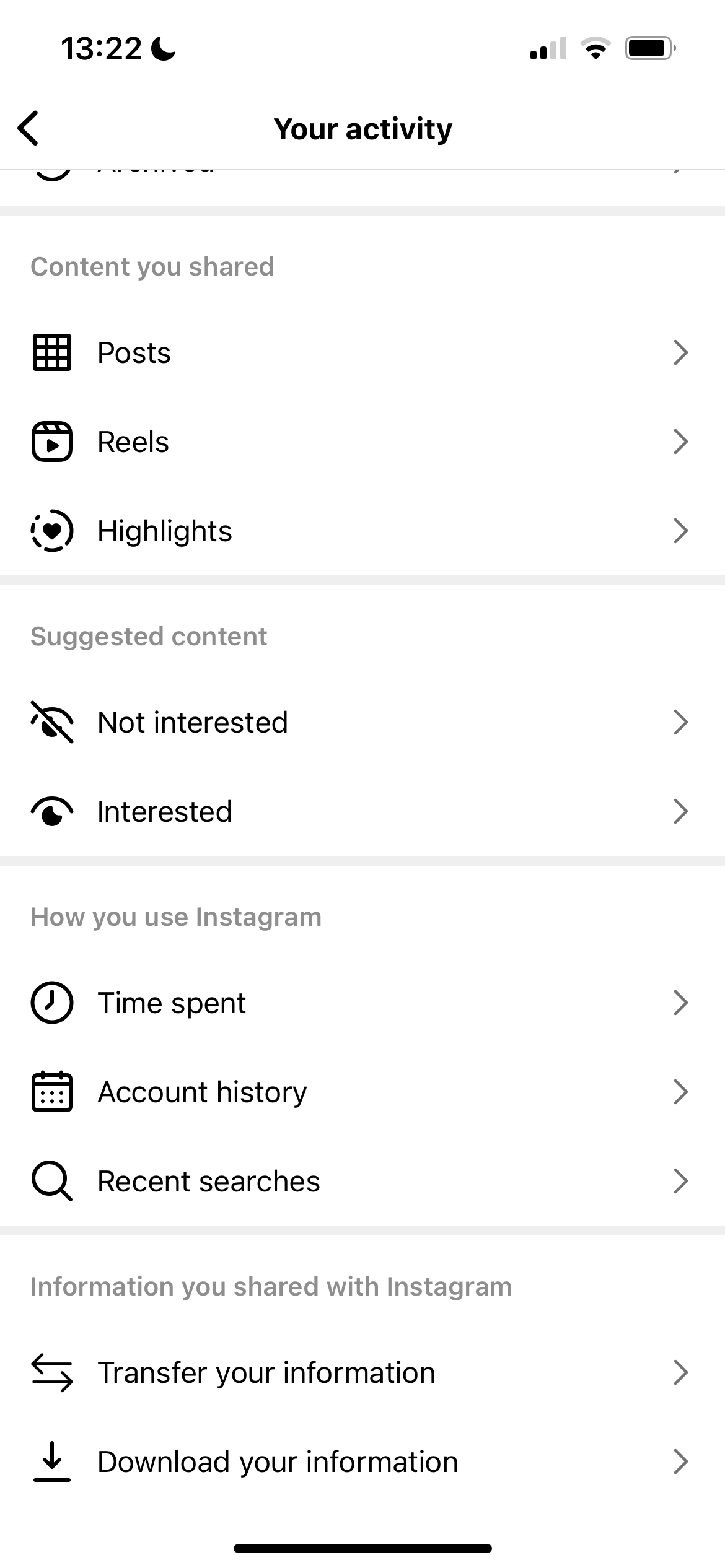Image resolution: width=725 pixels, height=1568 pixels.
Task: Select the Posts grid icon
Action: tap(52, 352)
